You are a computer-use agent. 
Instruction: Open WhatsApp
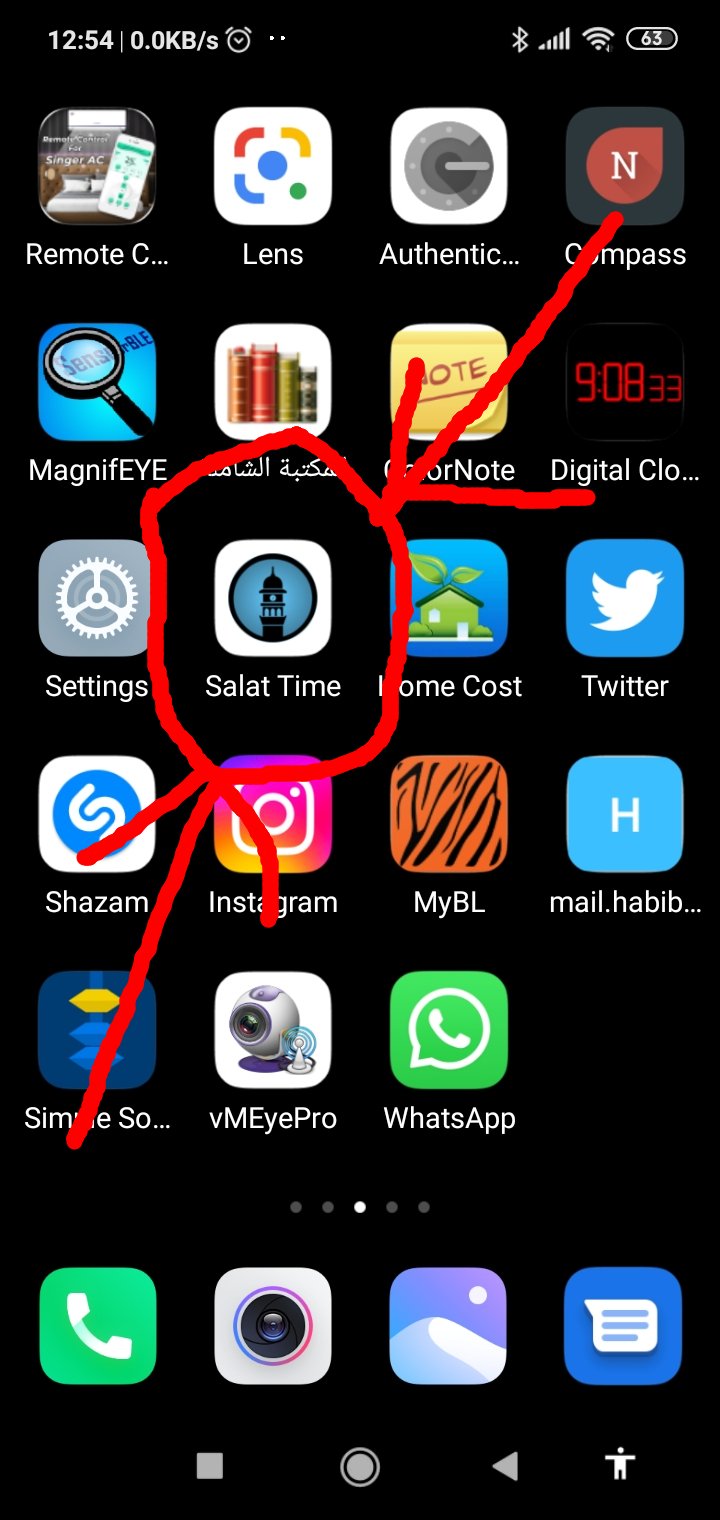point(449,1030)
